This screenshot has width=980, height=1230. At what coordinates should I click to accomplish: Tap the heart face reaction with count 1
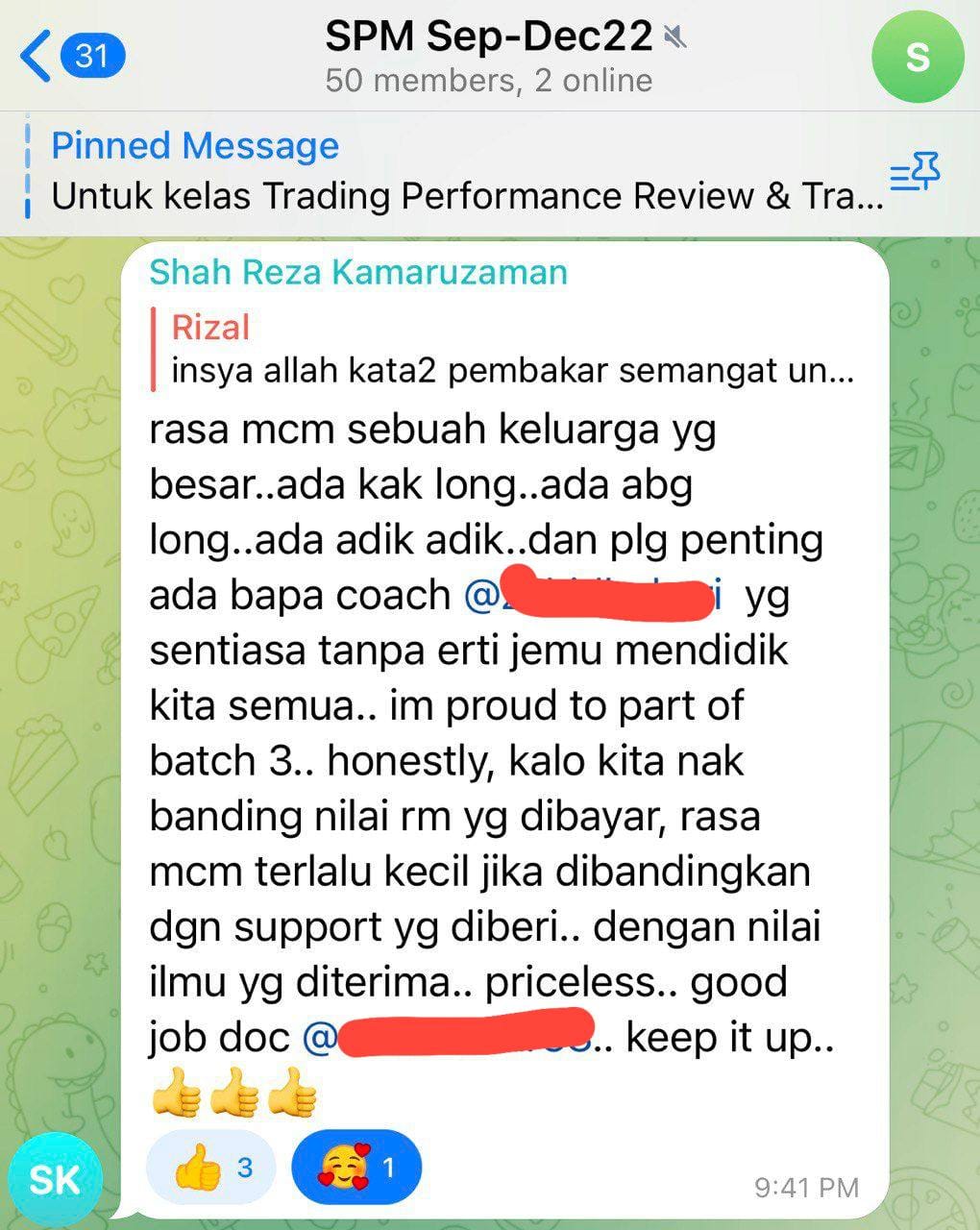tap(356, 1168)
